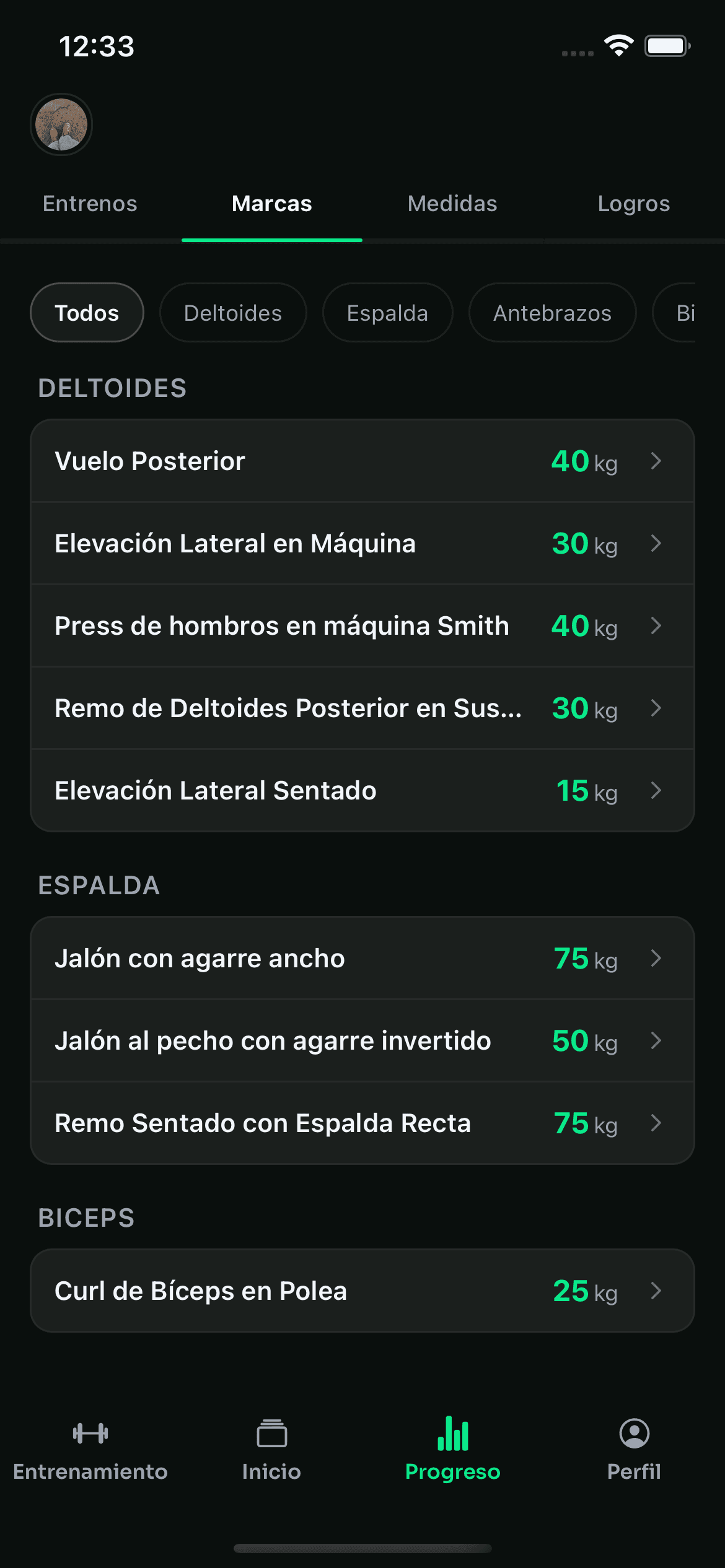Image resolution: width=725 pixels, height=1568 pixels.
Task: Select the Todos filter
Action: pos(86,313)
